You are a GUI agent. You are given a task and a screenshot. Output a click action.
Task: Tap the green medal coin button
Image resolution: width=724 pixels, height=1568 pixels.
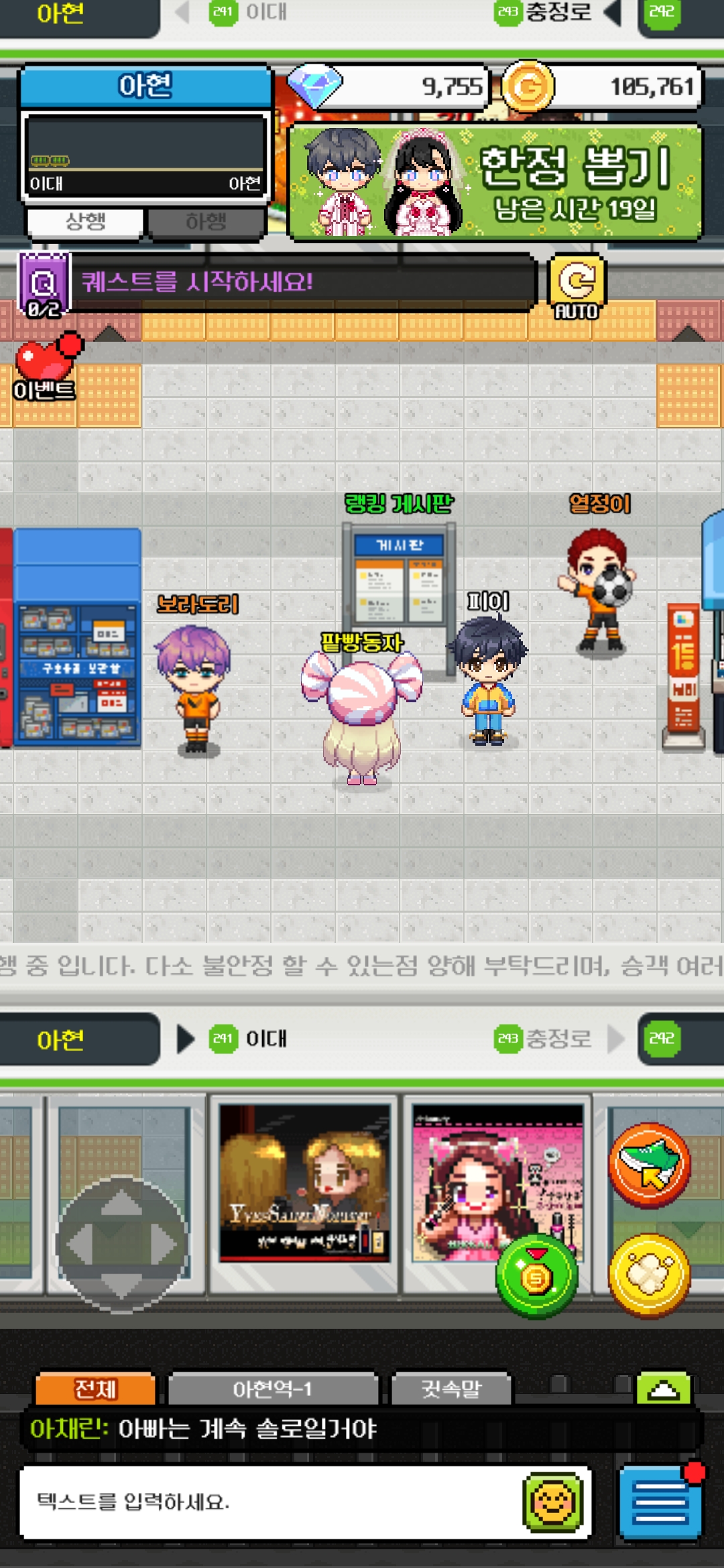click(x=536, y=1275)
